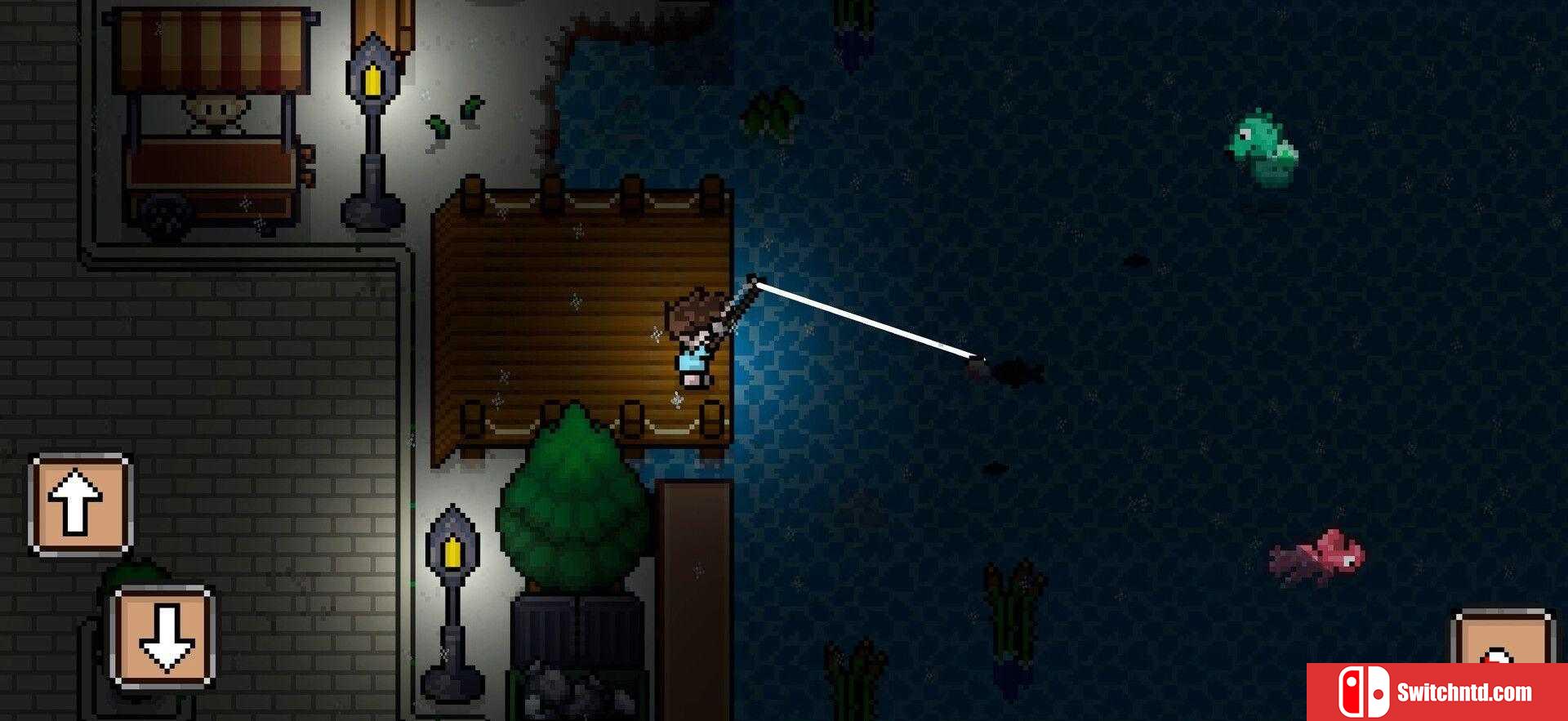Tap the up arrow button
1568x721 pixels.
click(x=79, y=504)
